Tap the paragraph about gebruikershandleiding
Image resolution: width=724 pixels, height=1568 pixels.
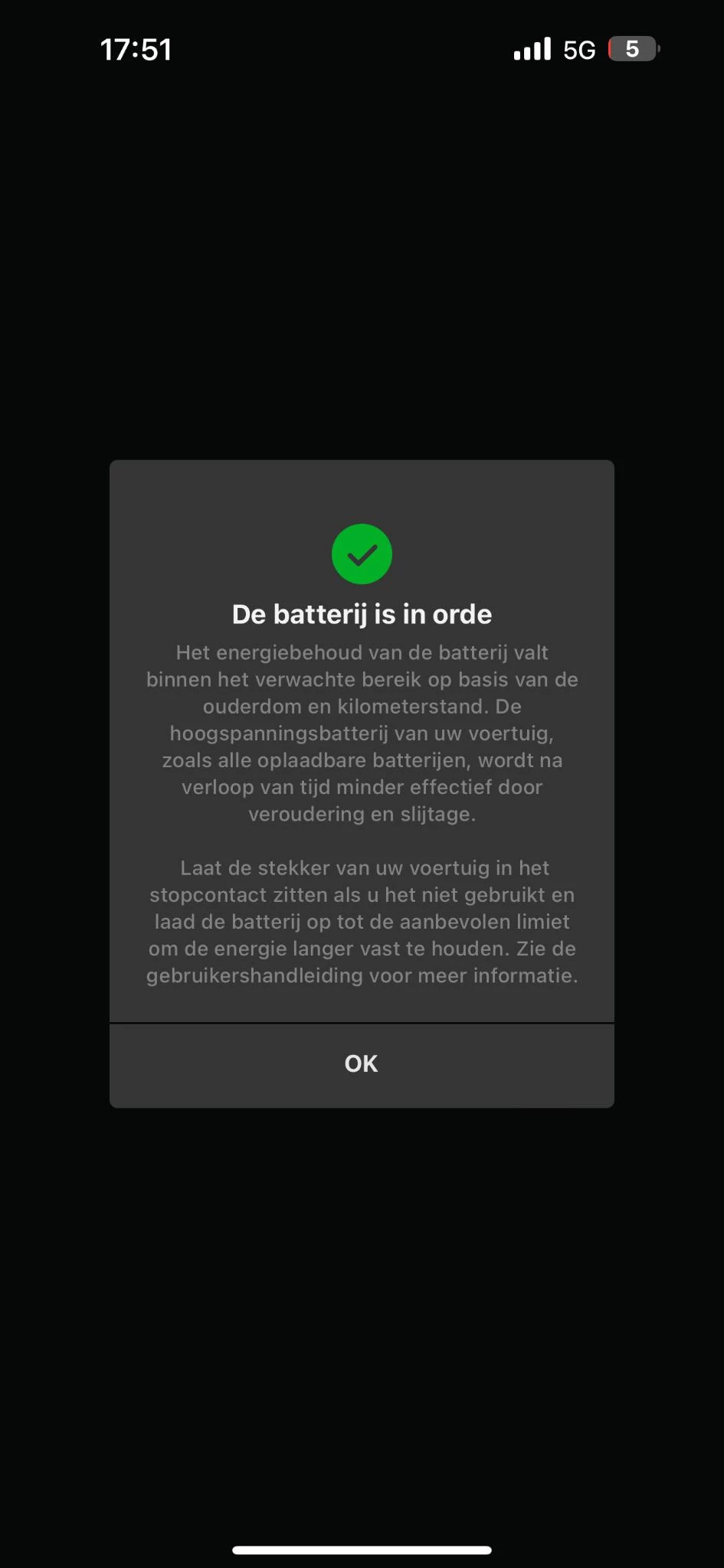362,922
